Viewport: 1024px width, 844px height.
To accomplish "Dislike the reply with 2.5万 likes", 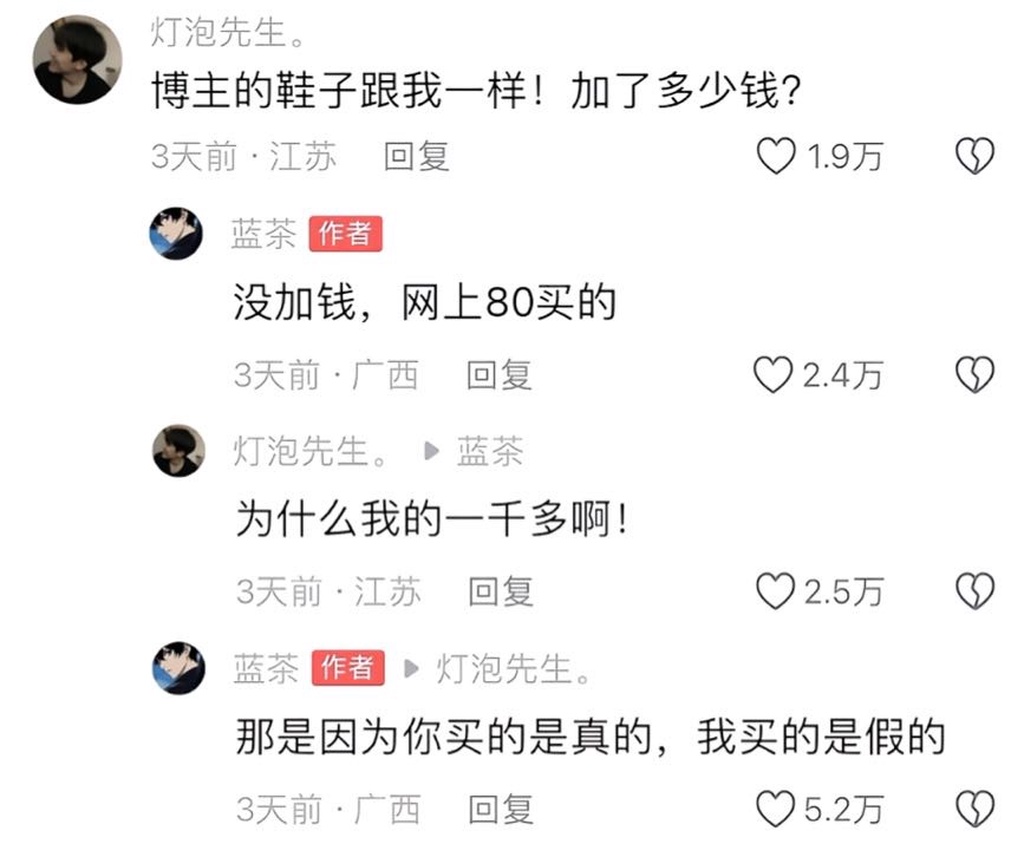I will point(974,592).
